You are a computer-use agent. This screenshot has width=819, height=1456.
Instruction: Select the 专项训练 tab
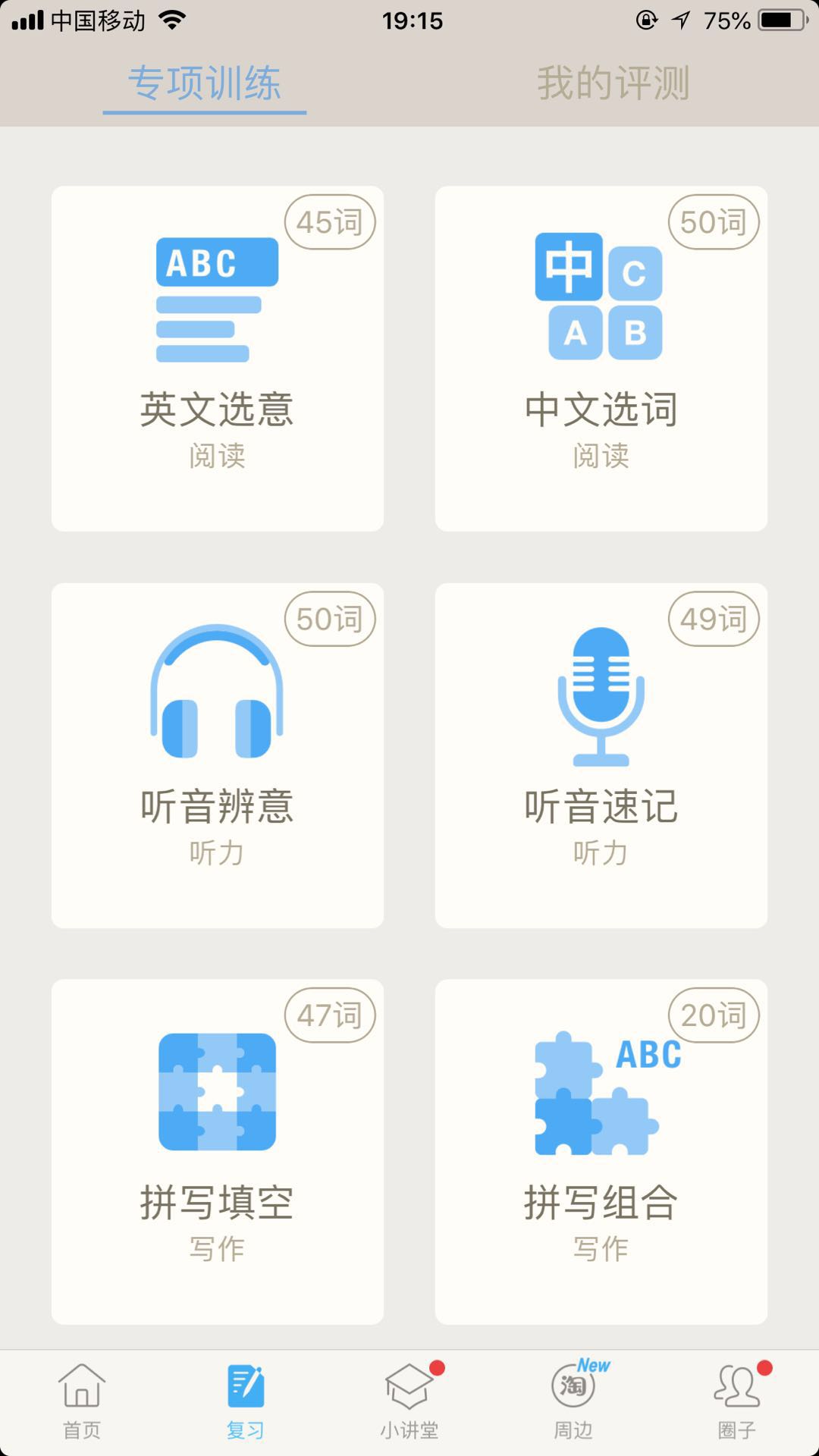205,83
